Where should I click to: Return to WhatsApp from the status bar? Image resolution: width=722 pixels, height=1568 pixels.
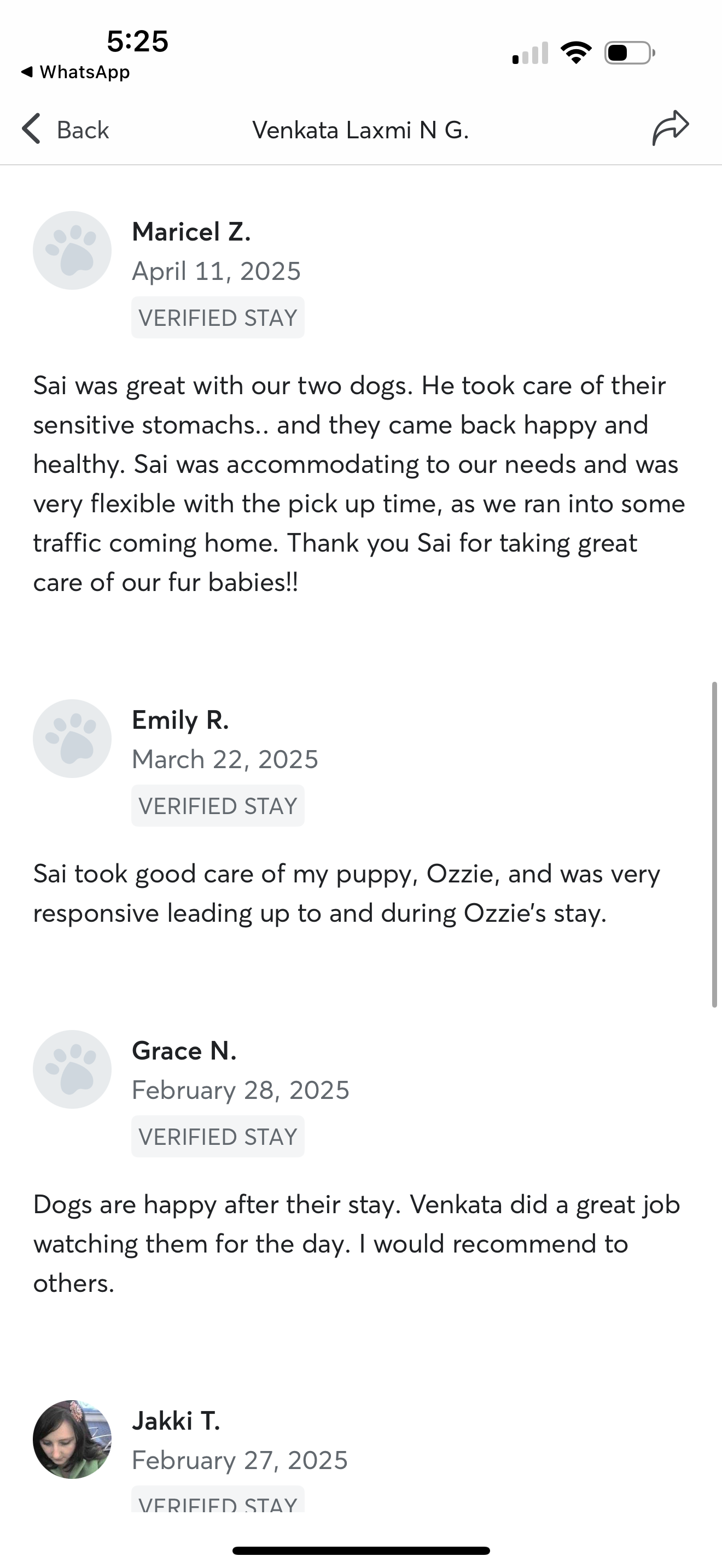[x=75, y=72]
